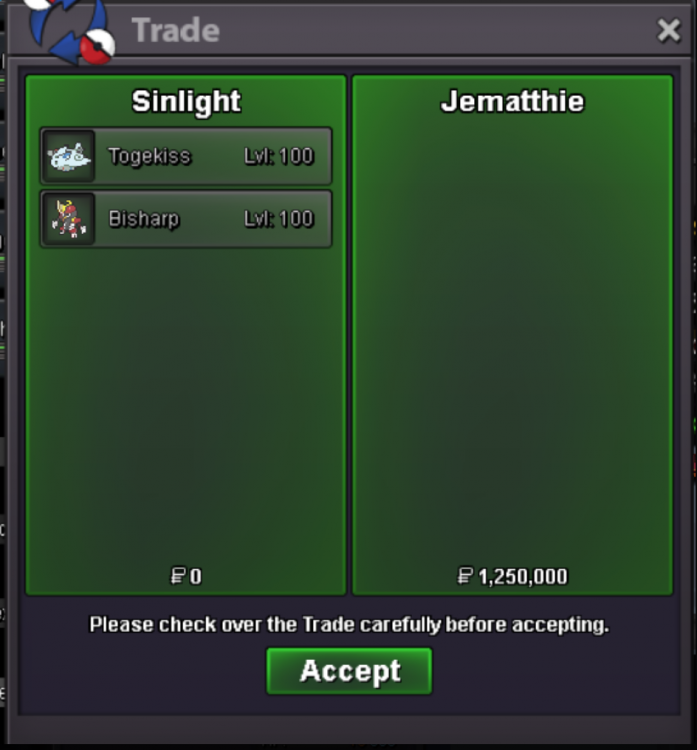
Task: Close the Trade dialog
Action: coord(668,31)
